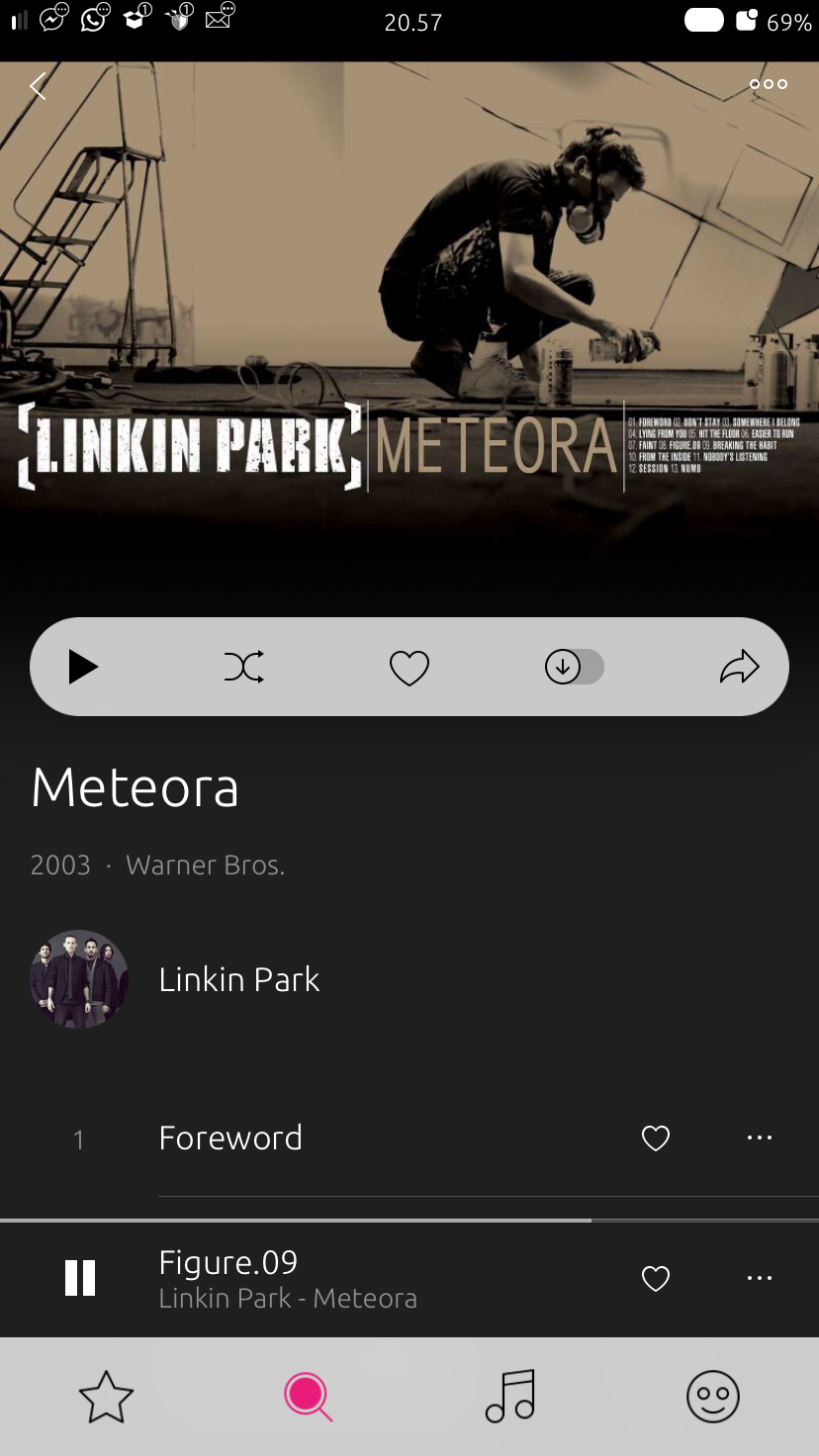Screen dimensions: 819x1456
Task: Open the smiley face profile tab
Action: [713, 1397]
